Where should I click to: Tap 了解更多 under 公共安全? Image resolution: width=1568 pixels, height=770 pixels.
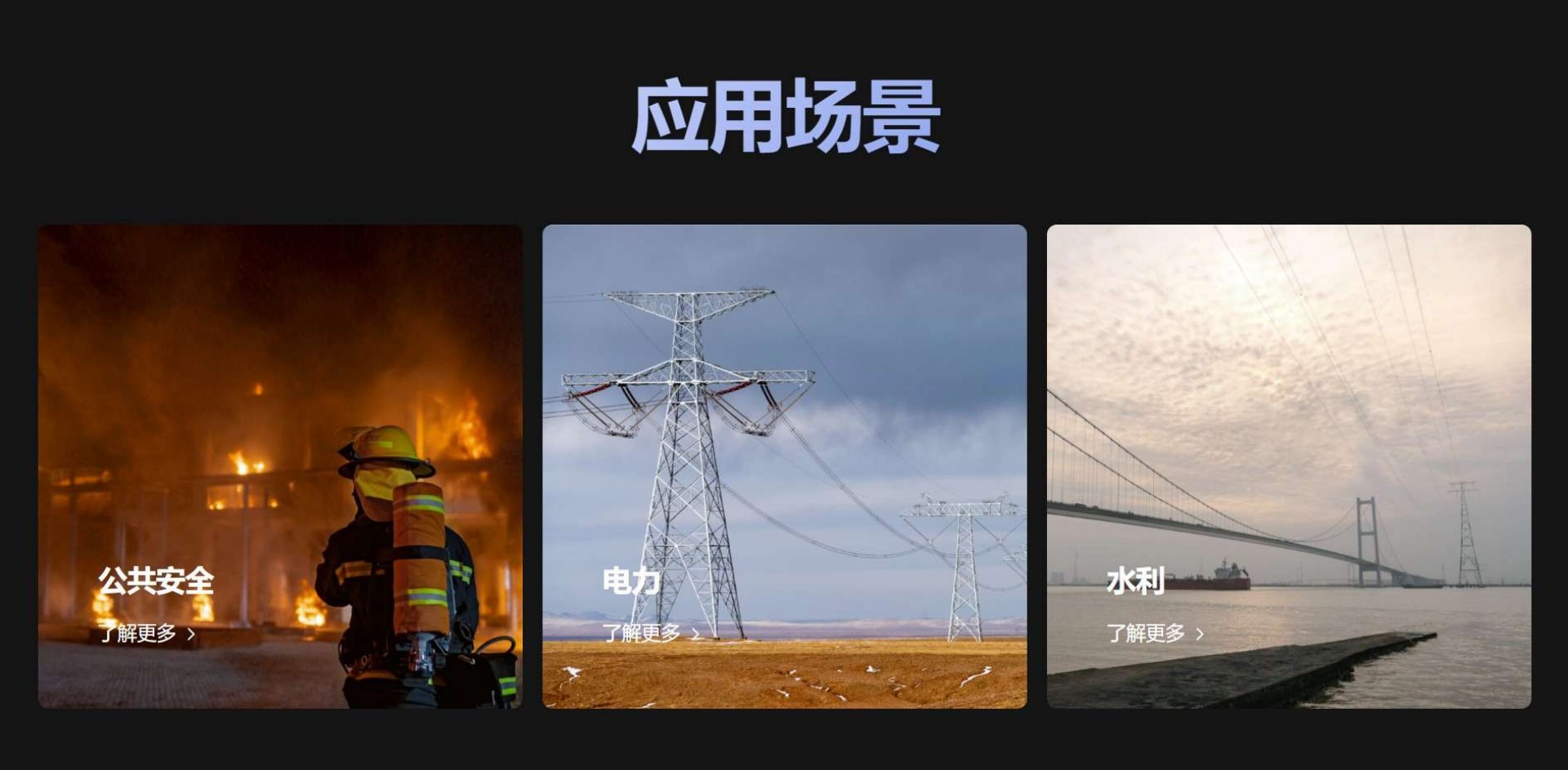pos(147,634)
